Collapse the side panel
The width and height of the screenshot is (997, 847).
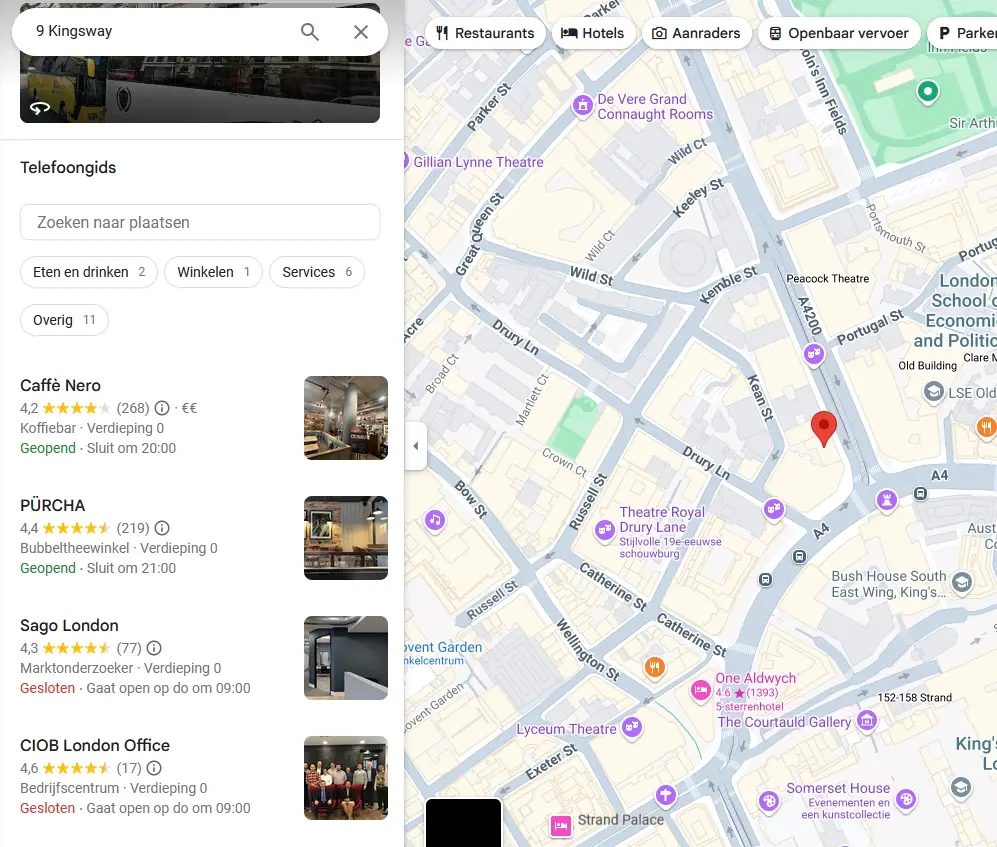[416, 446]
